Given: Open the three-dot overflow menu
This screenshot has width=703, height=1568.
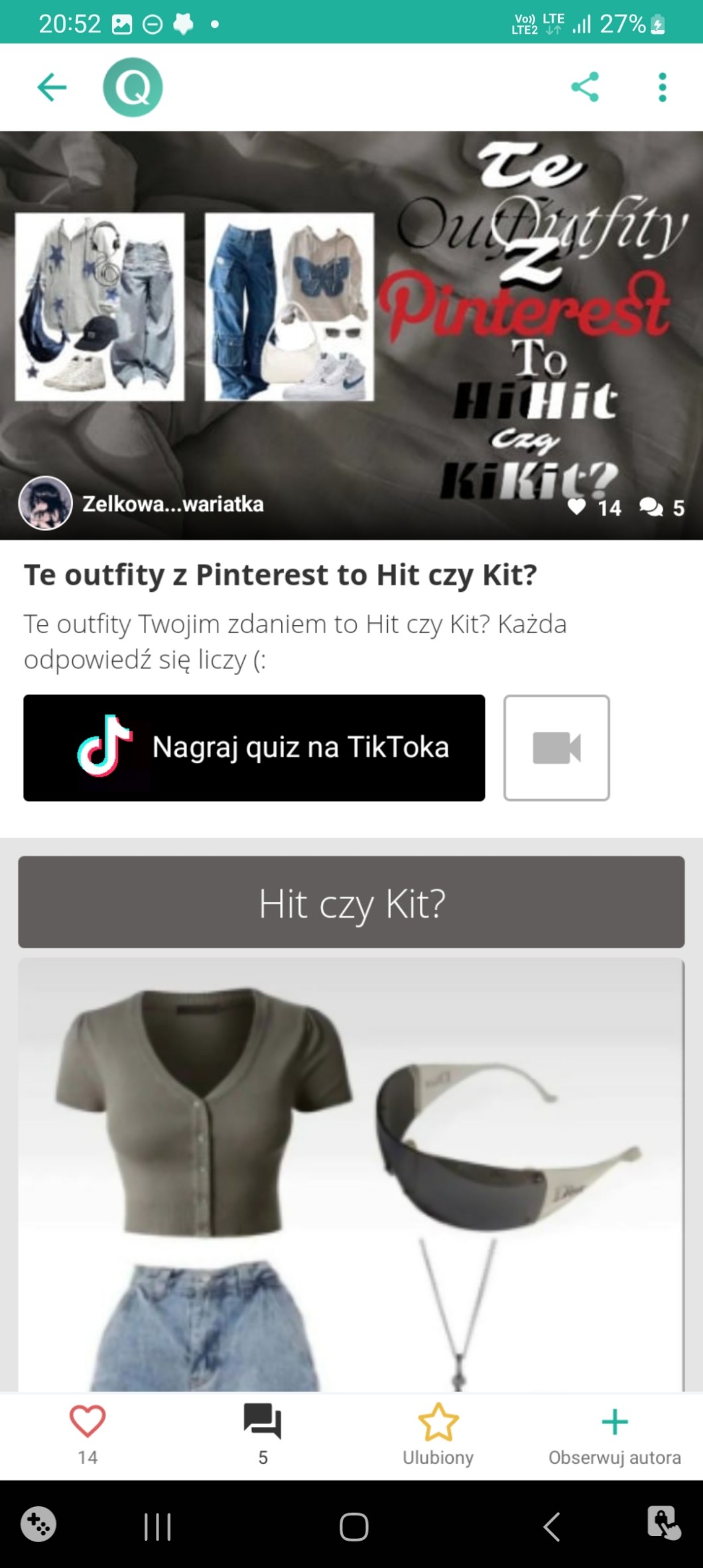Looking at the screenshot, I should [x=662, y=87].
